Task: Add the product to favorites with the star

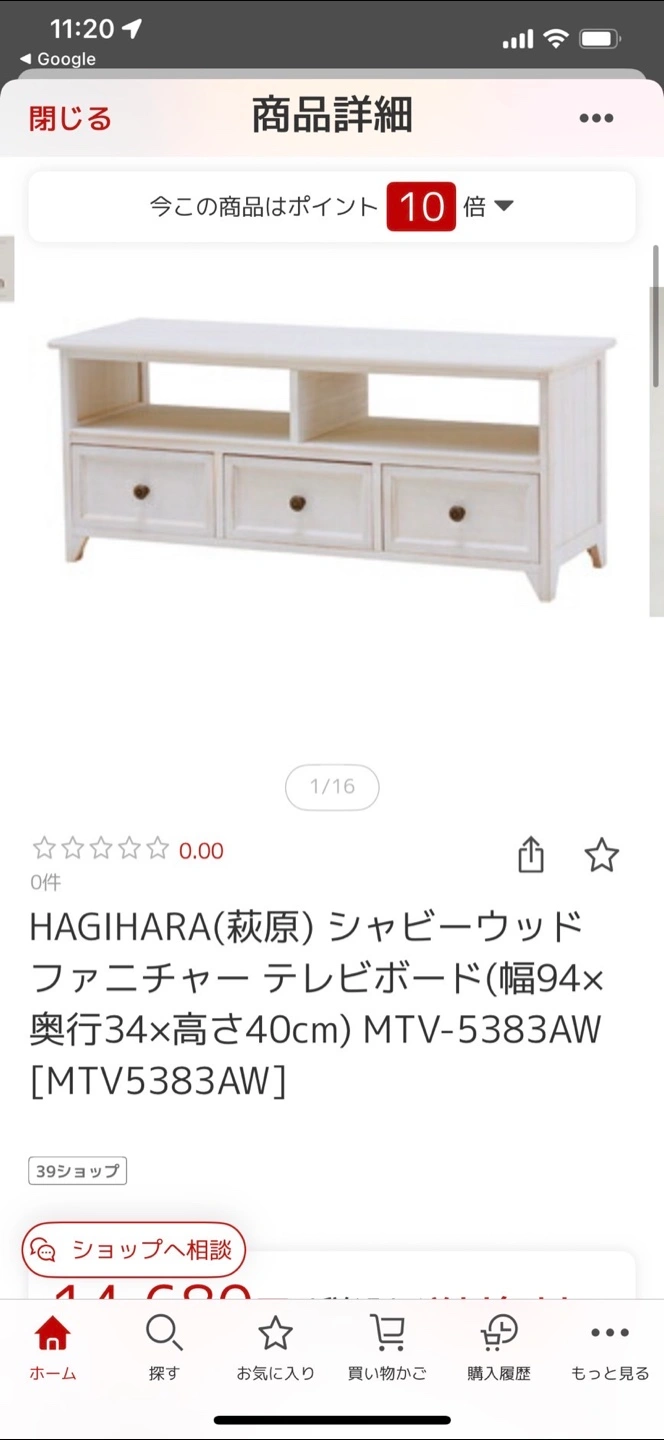Action: pyautogui.click(x=601, y=856)
